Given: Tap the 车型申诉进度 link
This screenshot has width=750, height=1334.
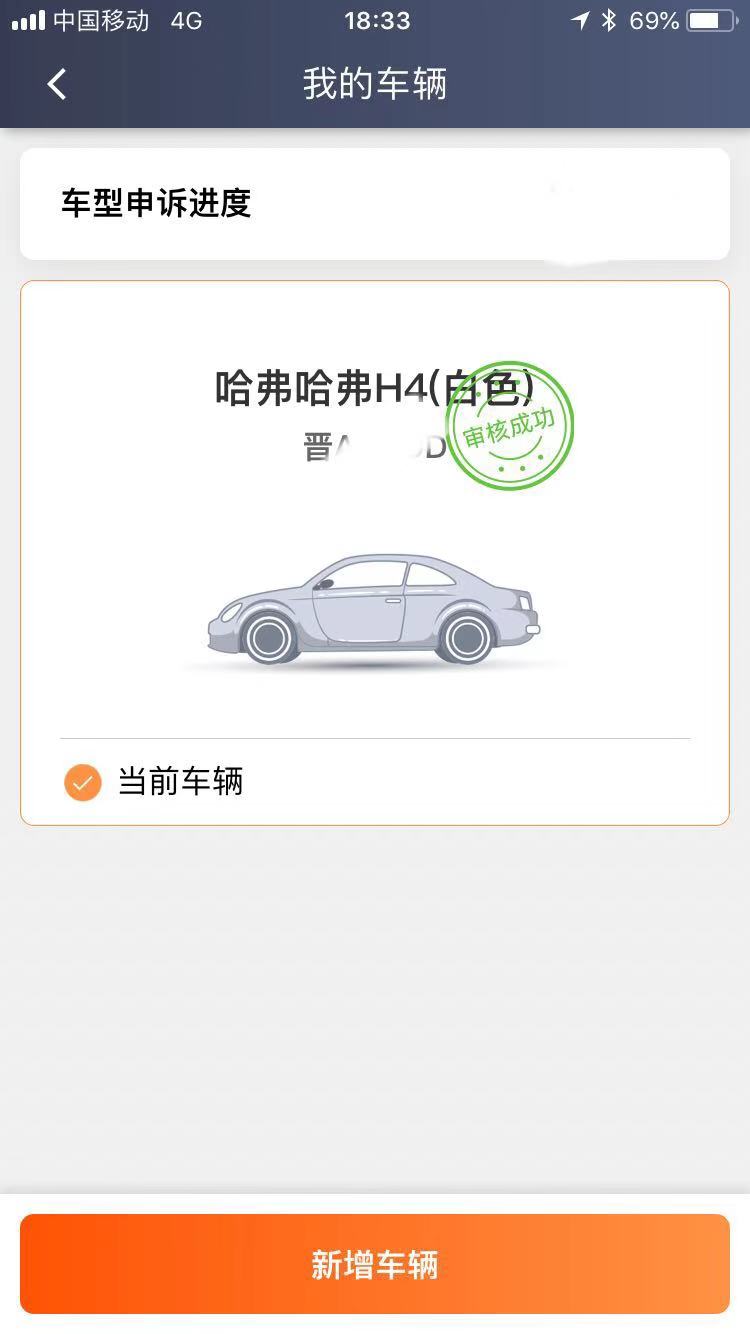Looking at the screenshot, I should point(157,203).
